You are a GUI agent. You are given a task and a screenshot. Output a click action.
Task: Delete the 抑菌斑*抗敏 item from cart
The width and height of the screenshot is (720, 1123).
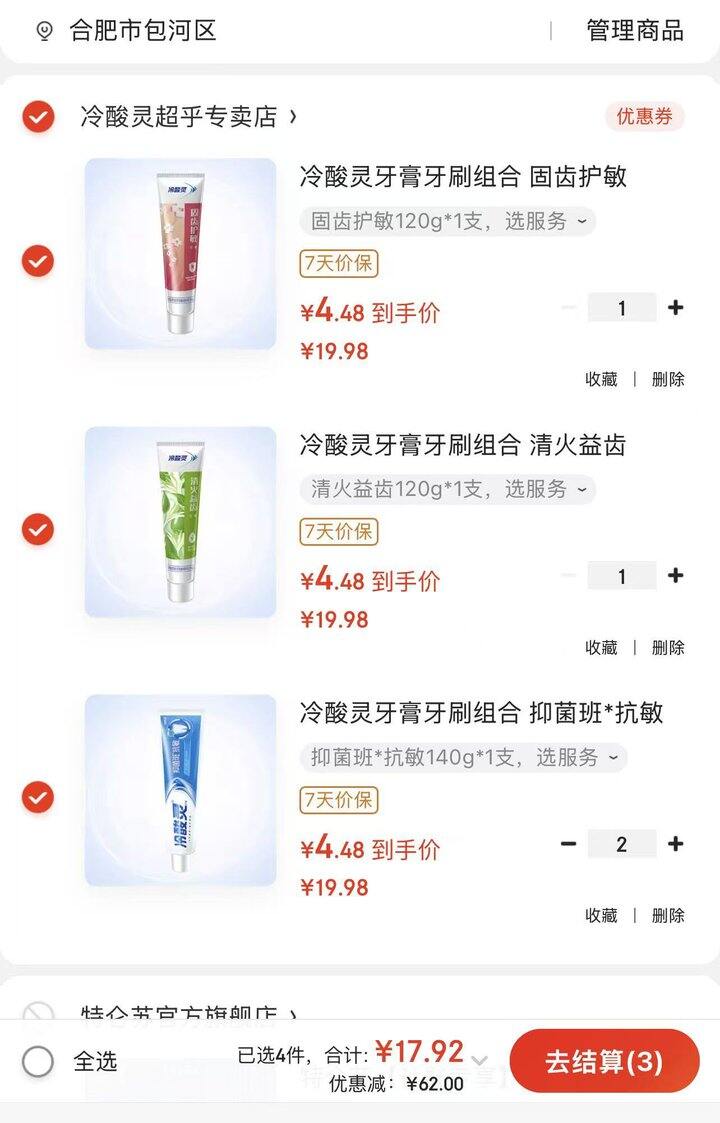tap(668, 915)
